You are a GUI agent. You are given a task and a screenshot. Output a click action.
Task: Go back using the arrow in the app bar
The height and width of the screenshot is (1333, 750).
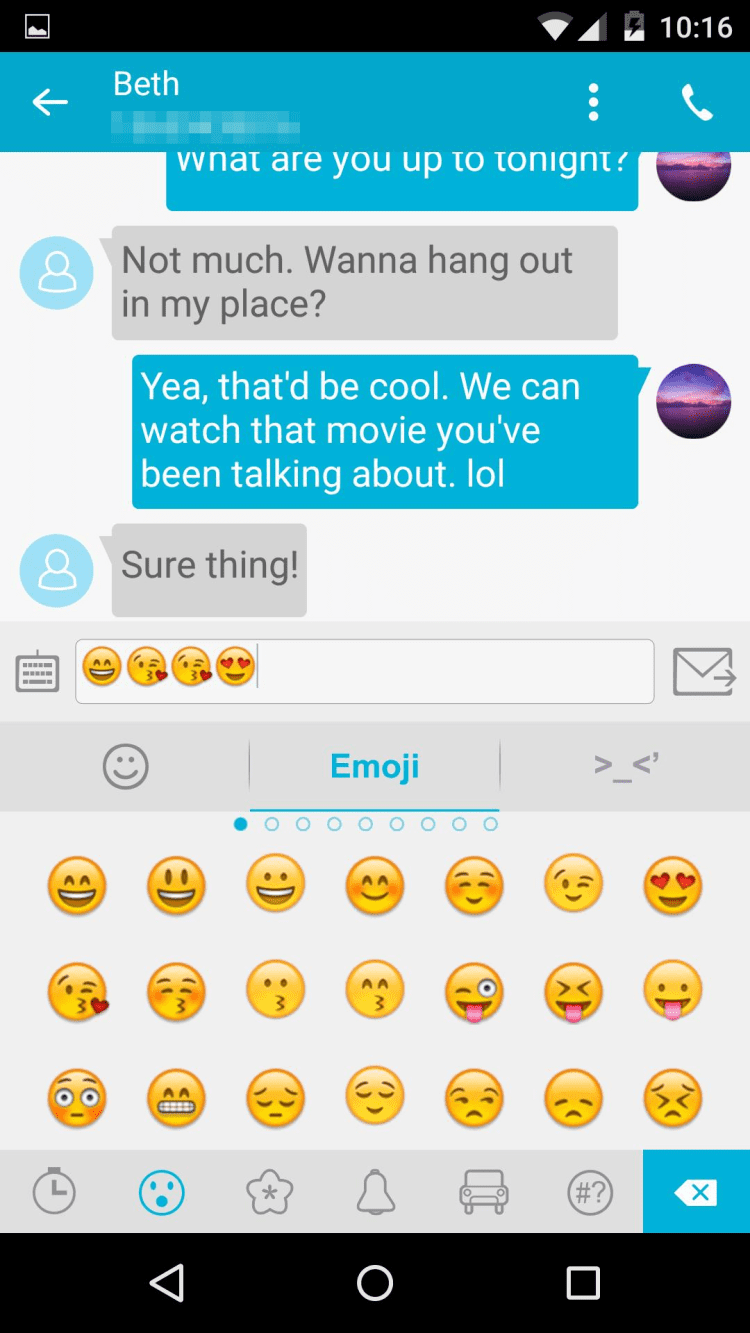[49, 102]
